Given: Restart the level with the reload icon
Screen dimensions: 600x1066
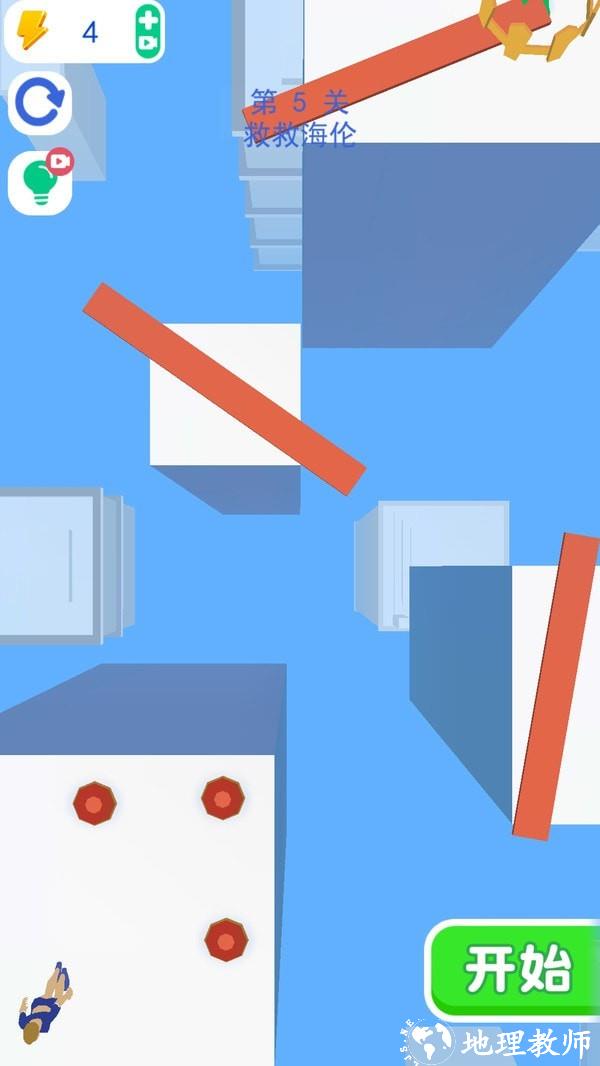Looking at the screenshot, I should [x=40, y=102].
